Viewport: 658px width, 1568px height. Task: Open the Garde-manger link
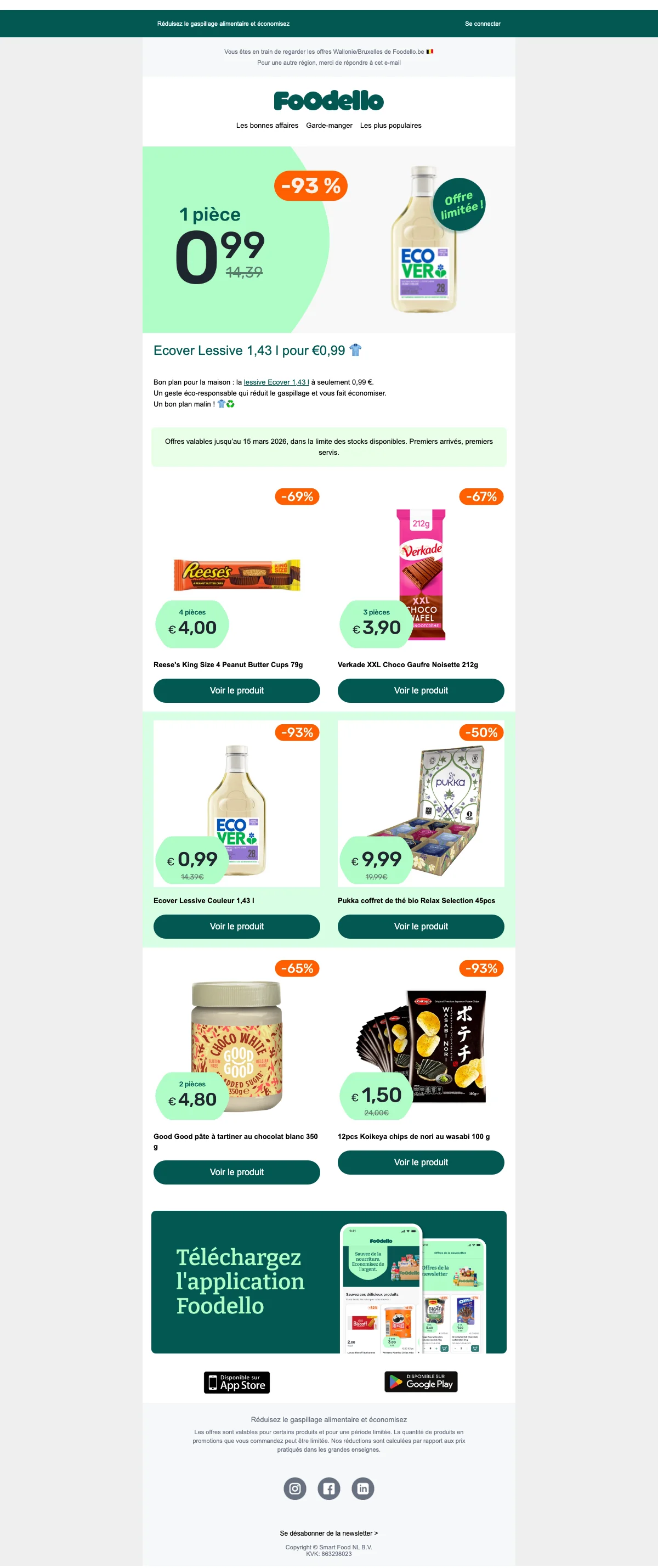click(329, 126)
